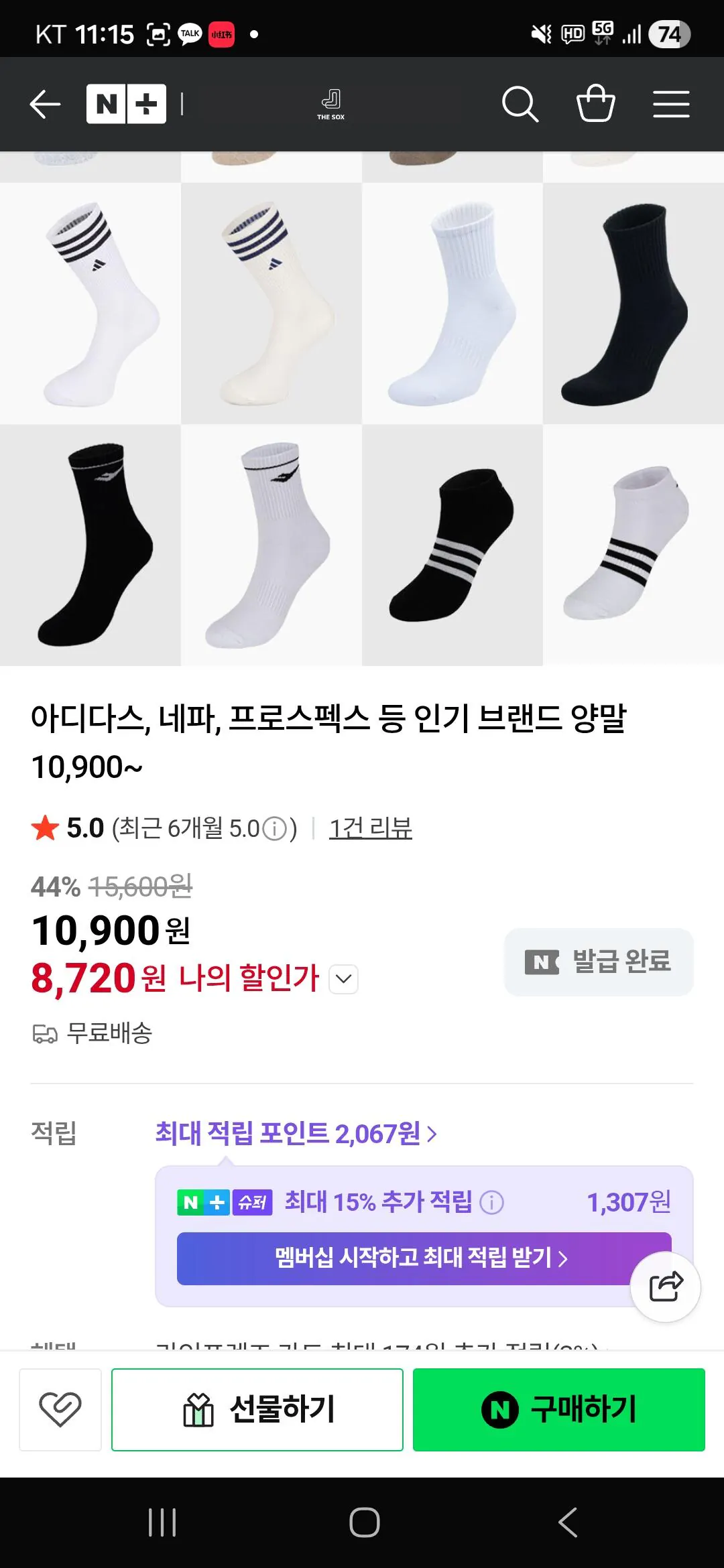Click the N+ store logo

126,104
